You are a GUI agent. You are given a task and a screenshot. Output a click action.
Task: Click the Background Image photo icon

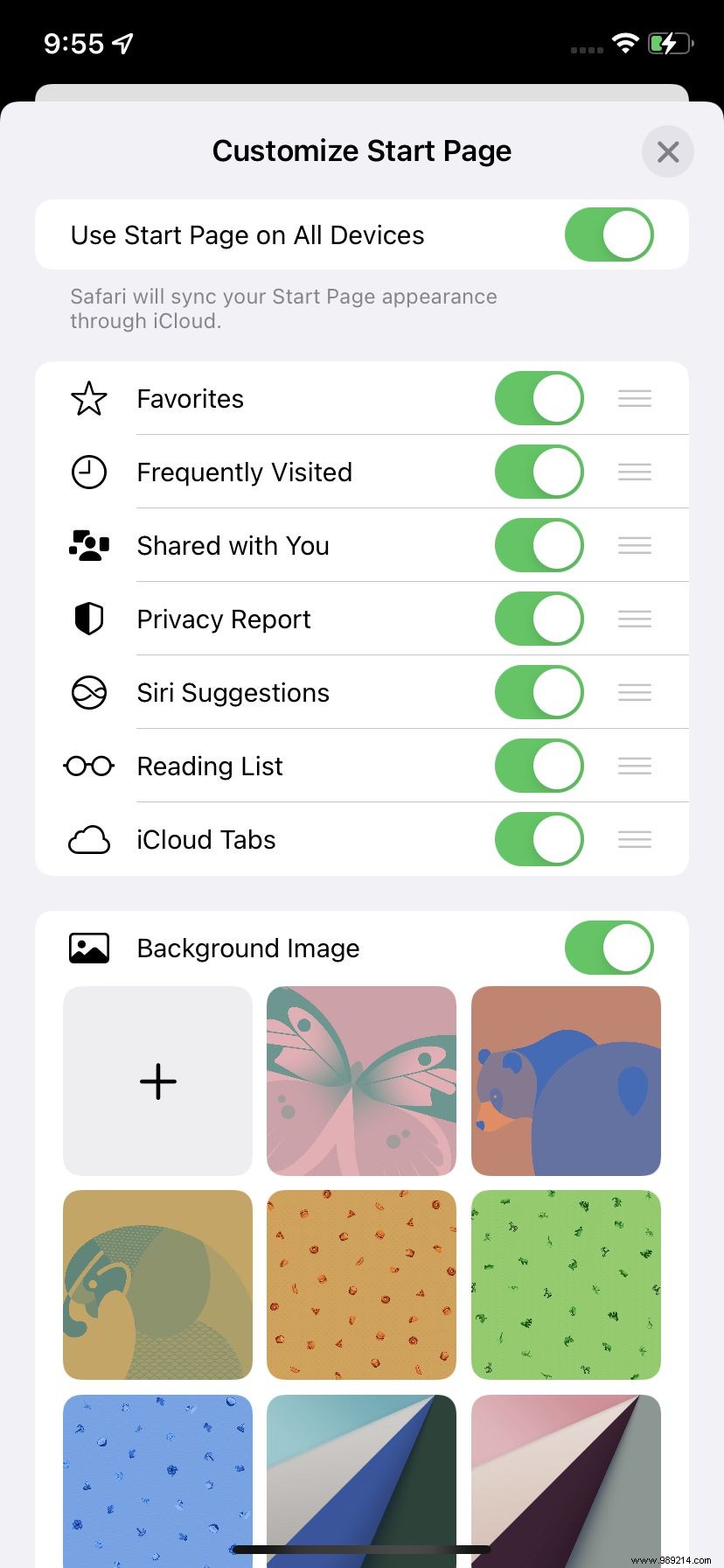pyautogui.click(x=88, y=948)
